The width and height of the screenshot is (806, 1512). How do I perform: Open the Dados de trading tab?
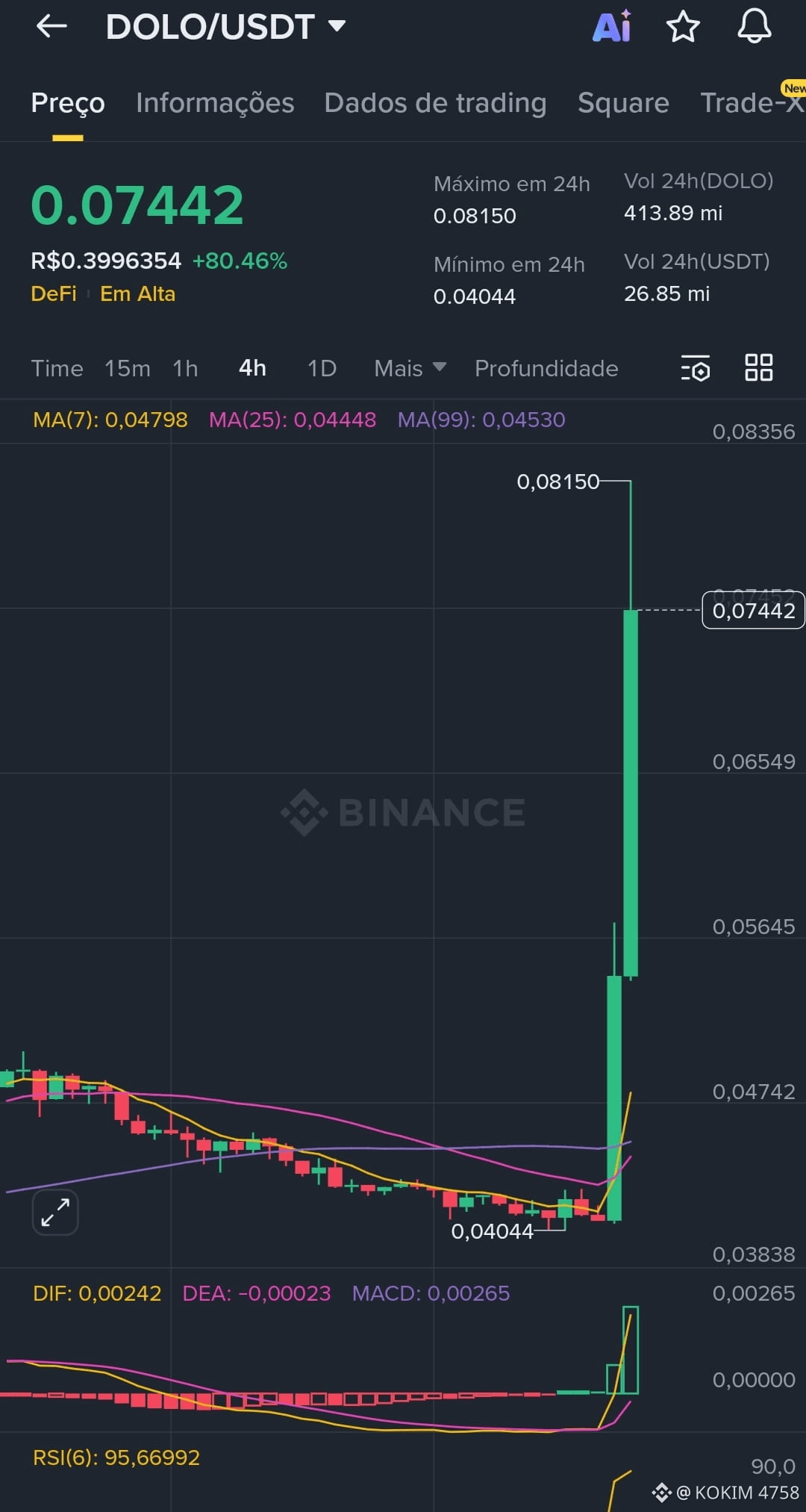tap(435, 103)
